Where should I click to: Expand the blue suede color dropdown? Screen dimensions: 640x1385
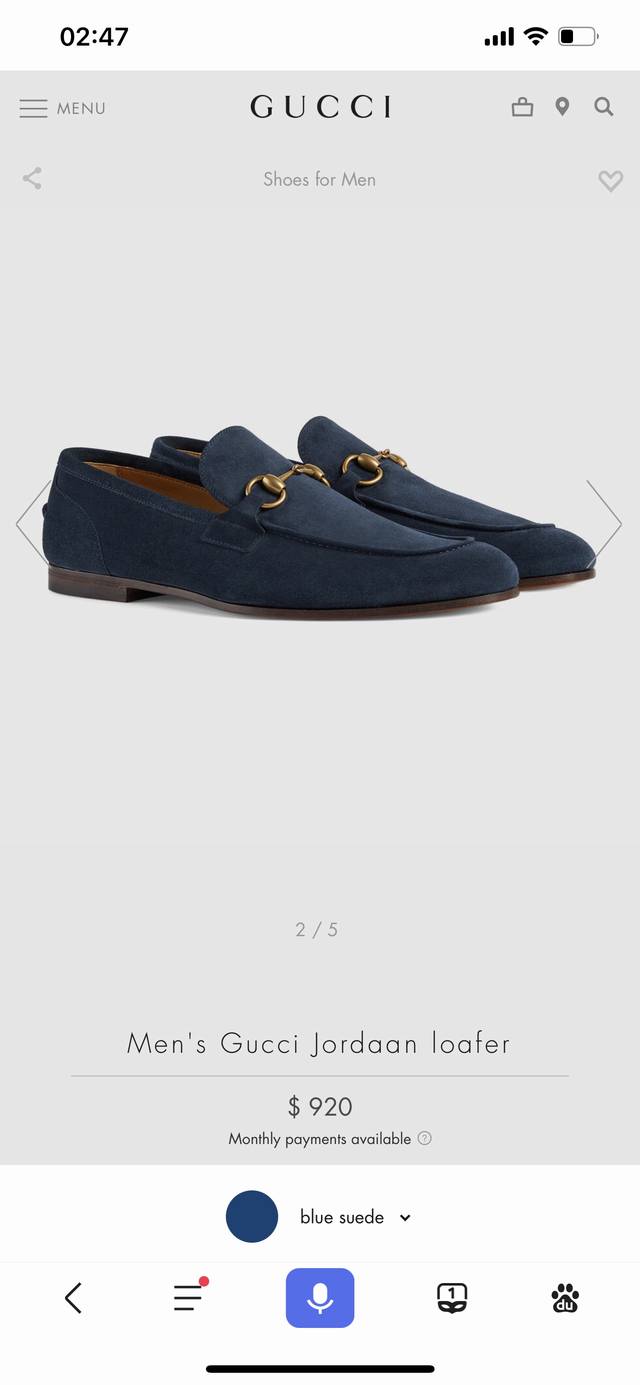pos(319,1217)
